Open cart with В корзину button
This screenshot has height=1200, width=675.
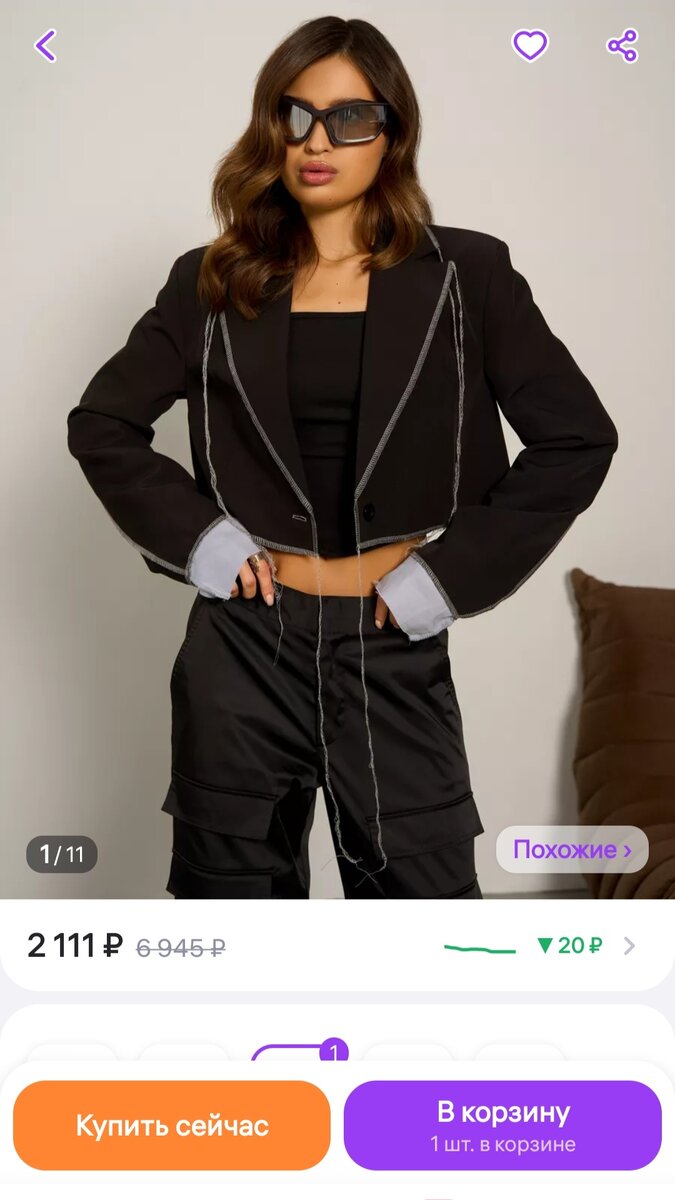click(x=503, y=1125)
